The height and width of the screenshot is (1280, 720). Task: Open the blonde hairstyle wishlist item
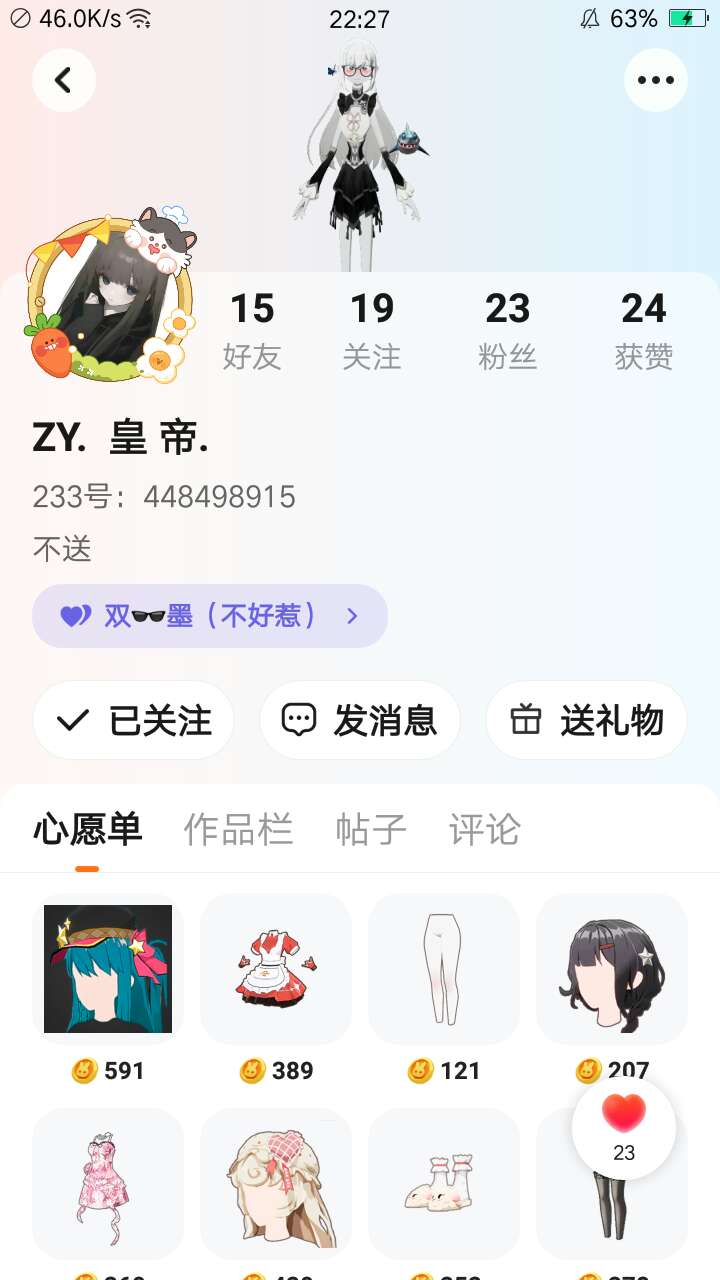pos(276,1183)
